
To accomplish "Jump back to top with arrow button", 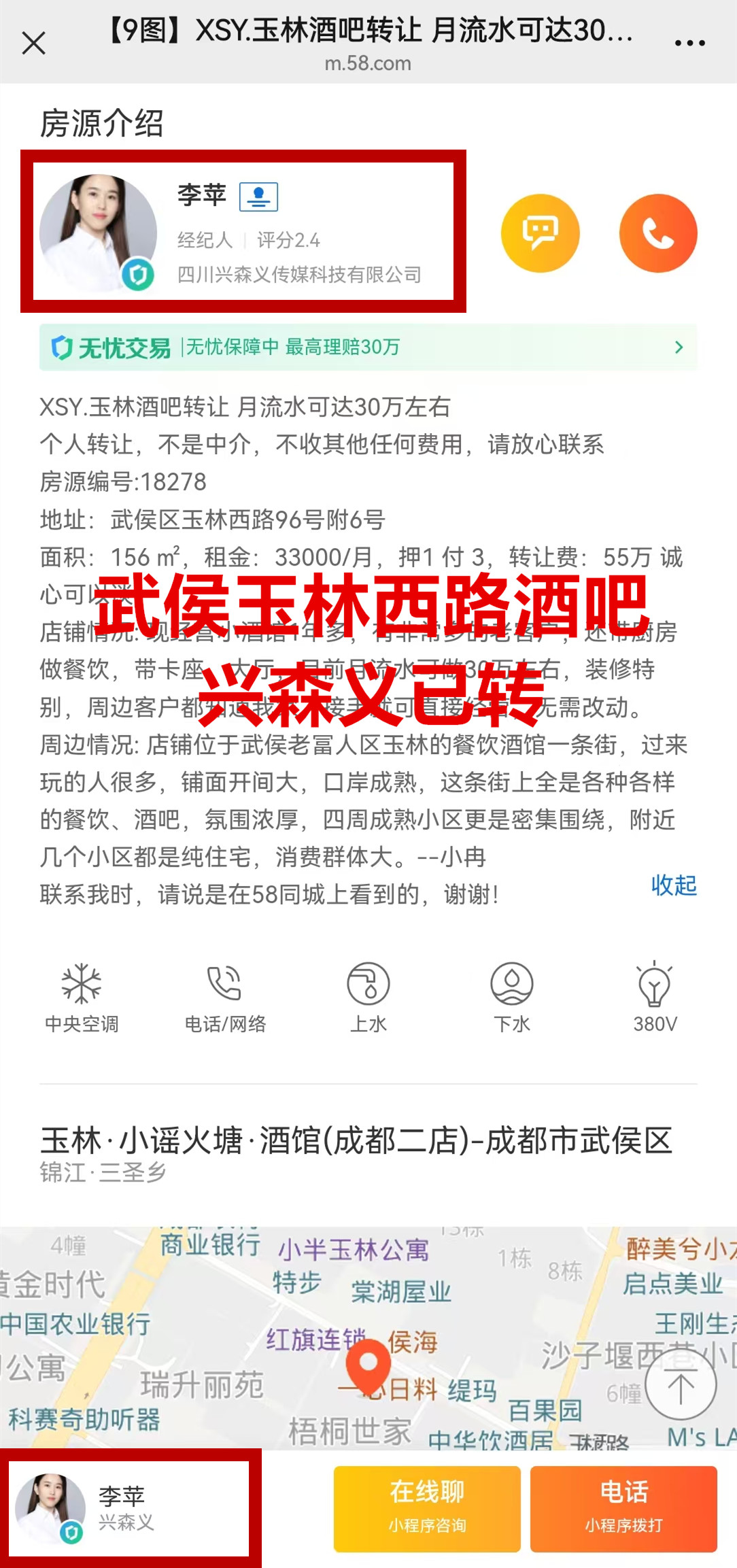I will 681,1386.
